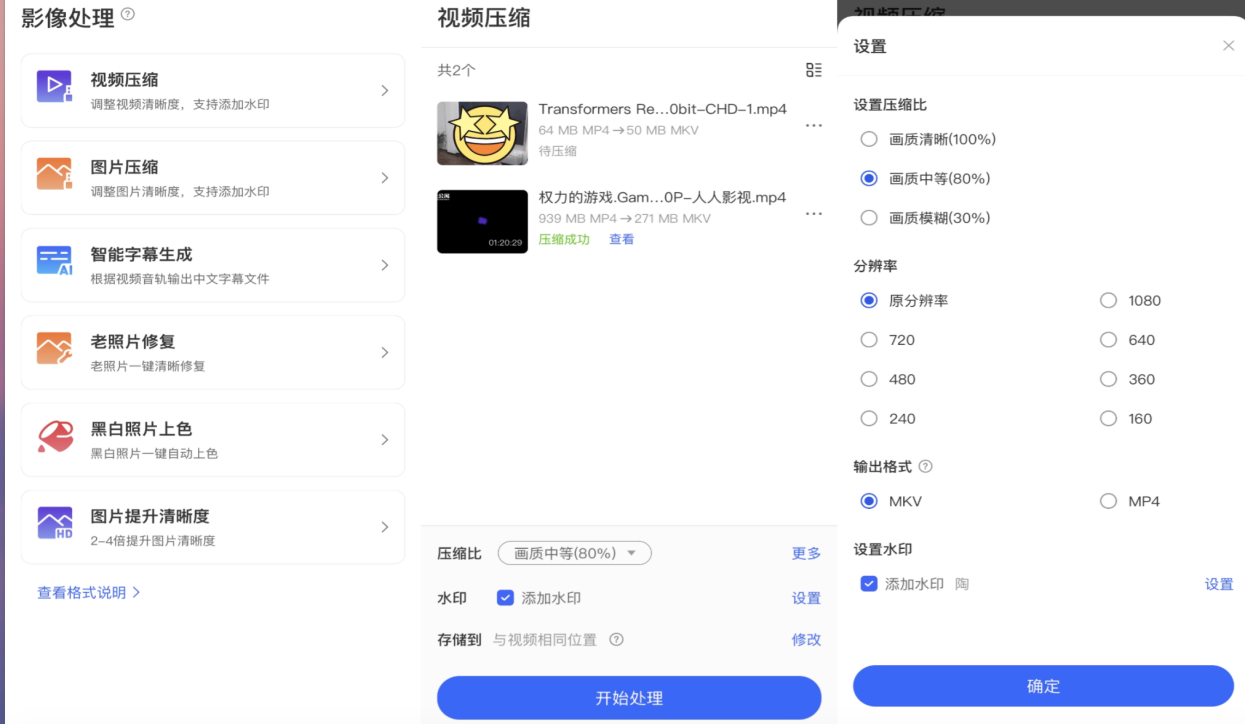Close the 设置 panel
This screenshot has width=1245, height=724.
1228,46
